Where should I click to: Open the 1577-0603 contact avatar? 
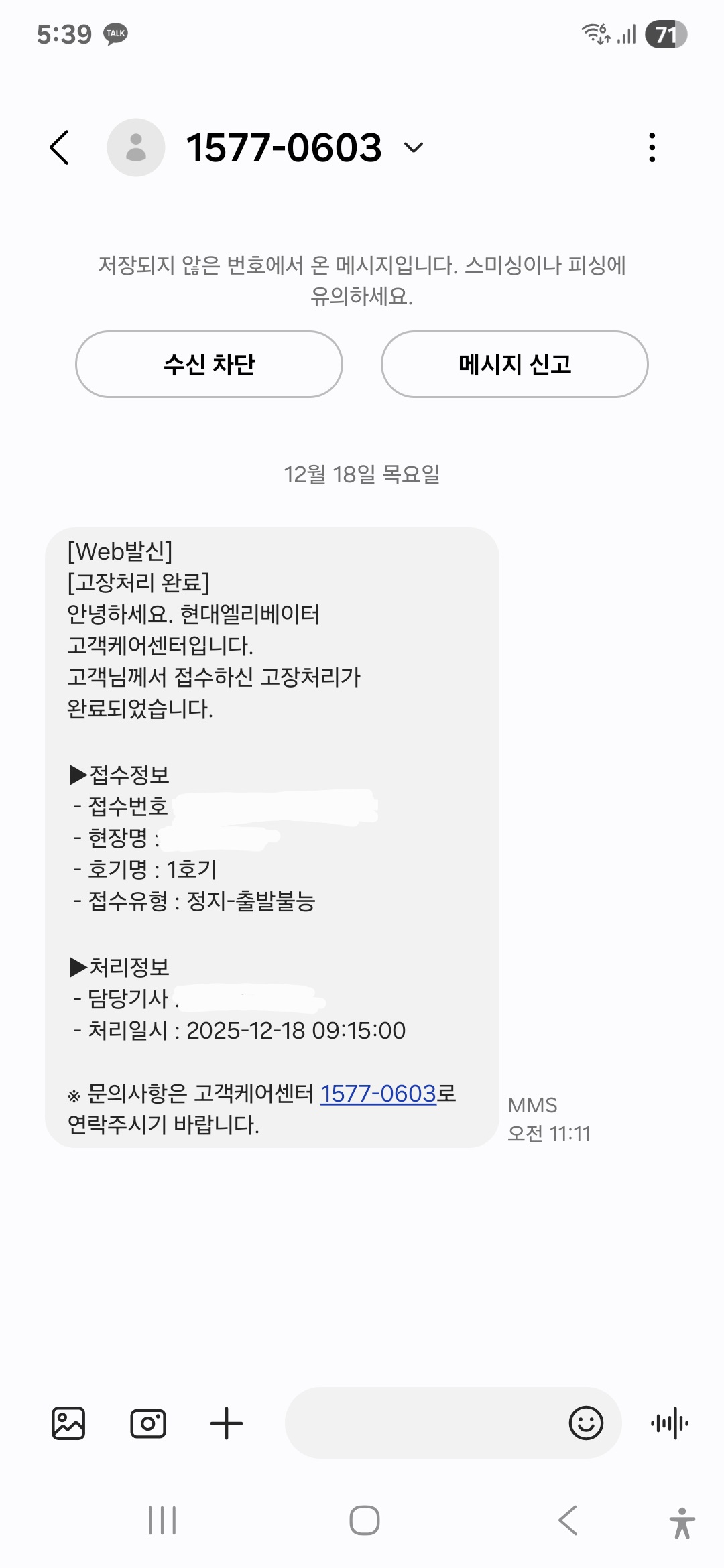(136, 147)
